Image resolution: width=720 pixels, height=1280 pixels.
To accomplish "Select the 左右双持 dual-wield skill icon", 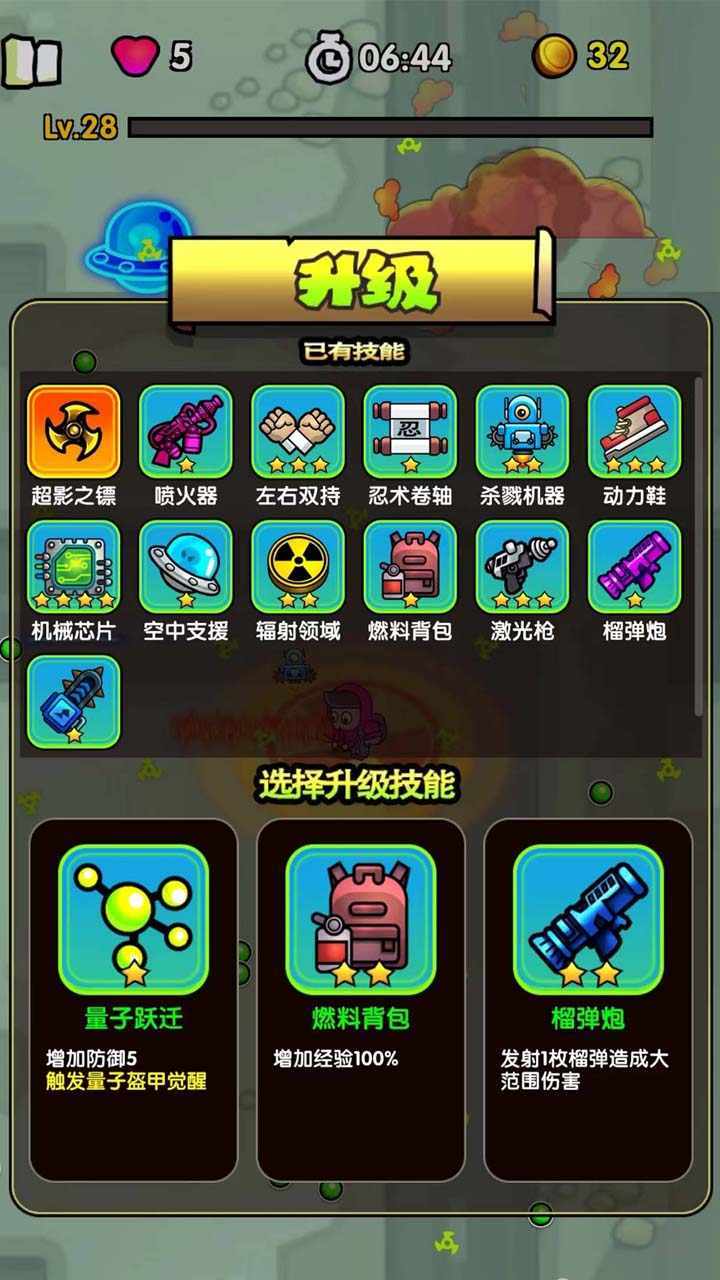I will pos(297,432).
